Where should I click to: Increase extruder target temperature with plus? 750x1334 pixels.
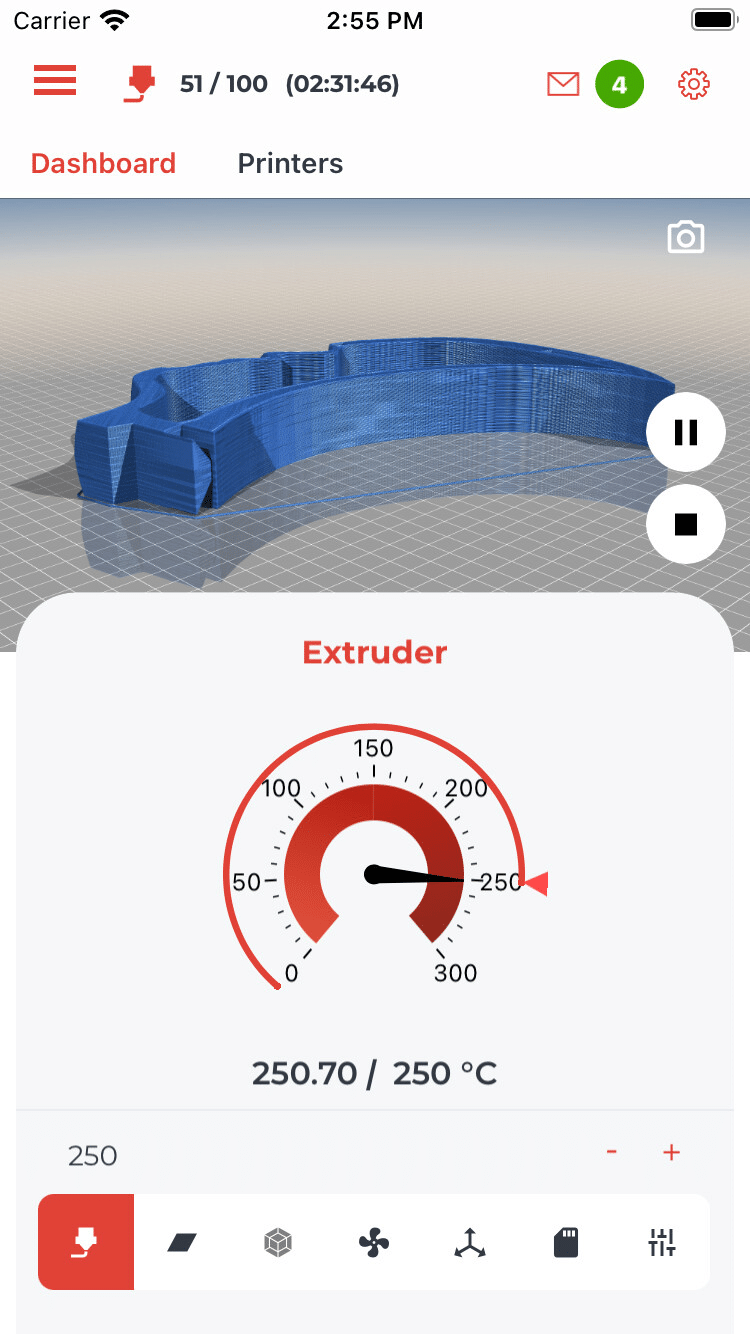671,1152
